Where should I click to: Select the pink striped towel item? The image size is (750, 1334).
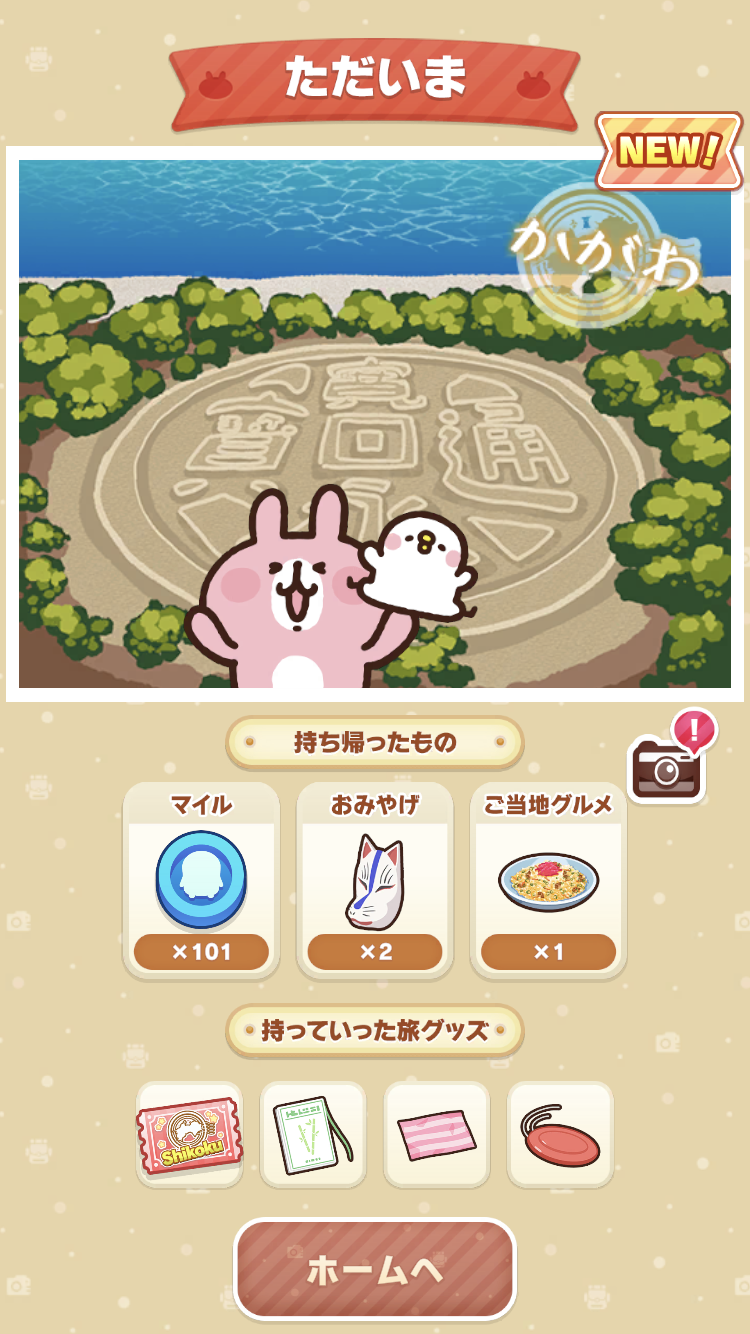(437, 1135)
